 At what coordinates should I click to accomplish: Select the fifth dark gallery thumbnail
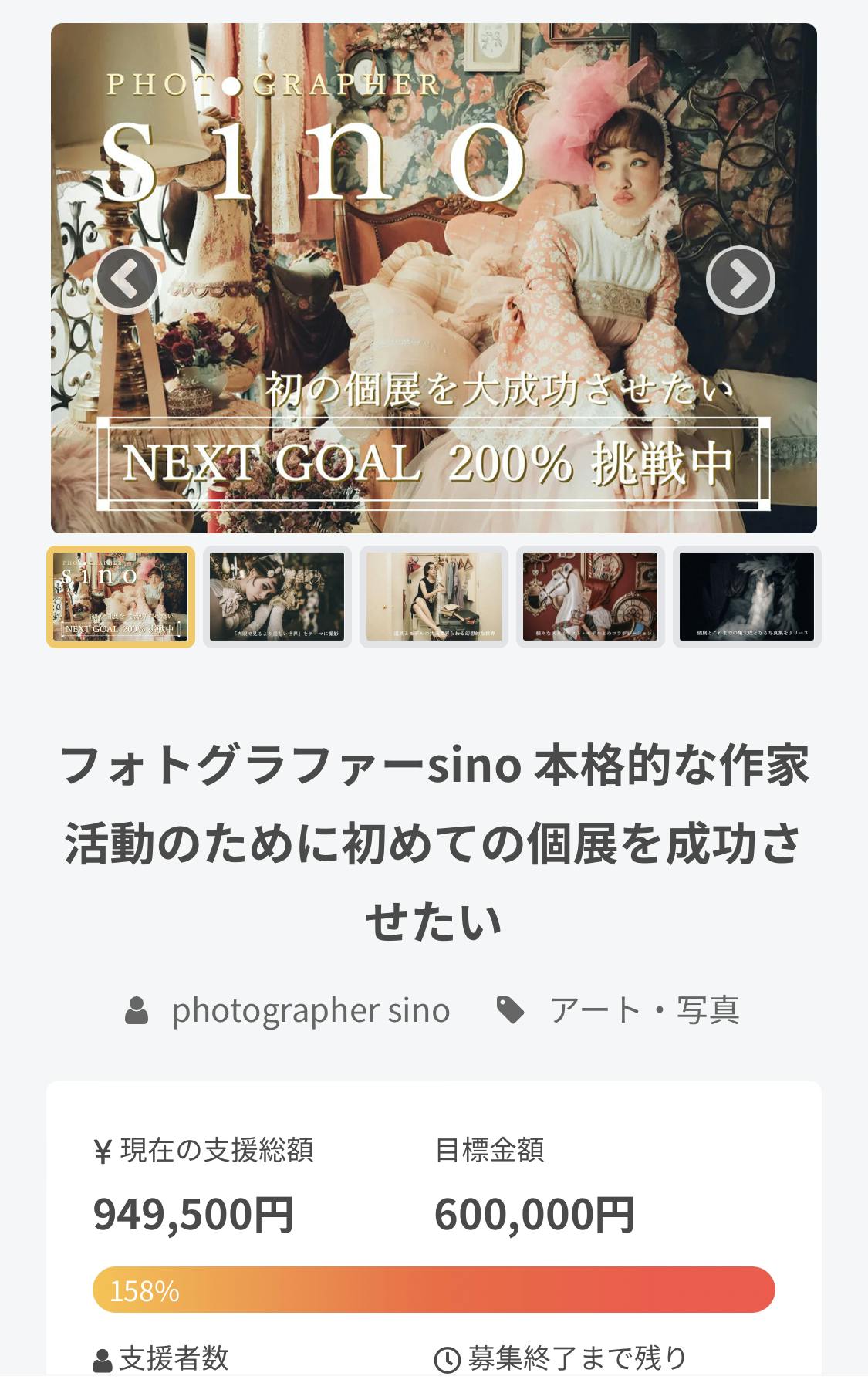point(746,597)
